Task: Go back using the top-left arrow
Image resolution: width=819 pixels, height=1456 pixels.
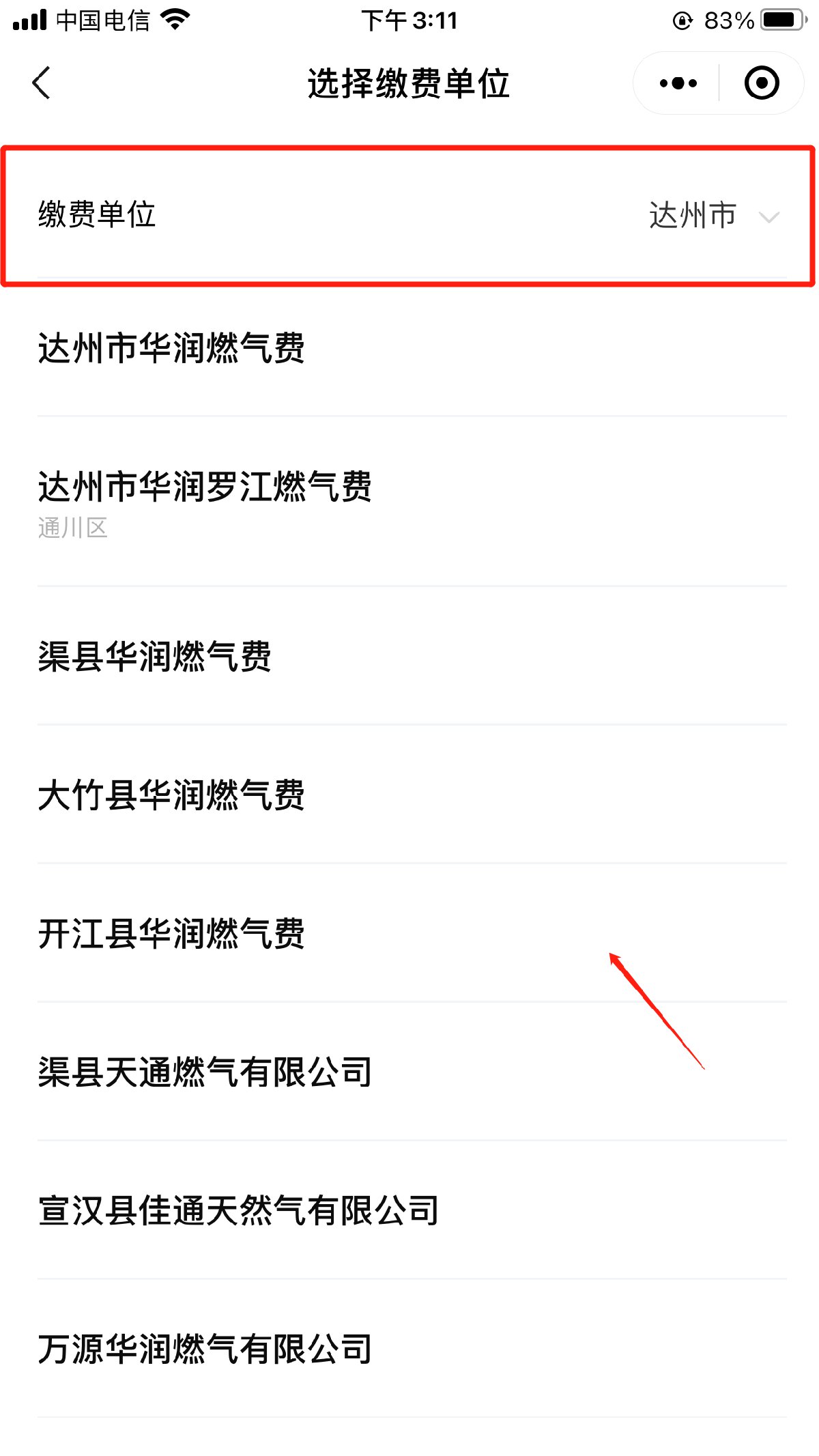Action: 42,83
